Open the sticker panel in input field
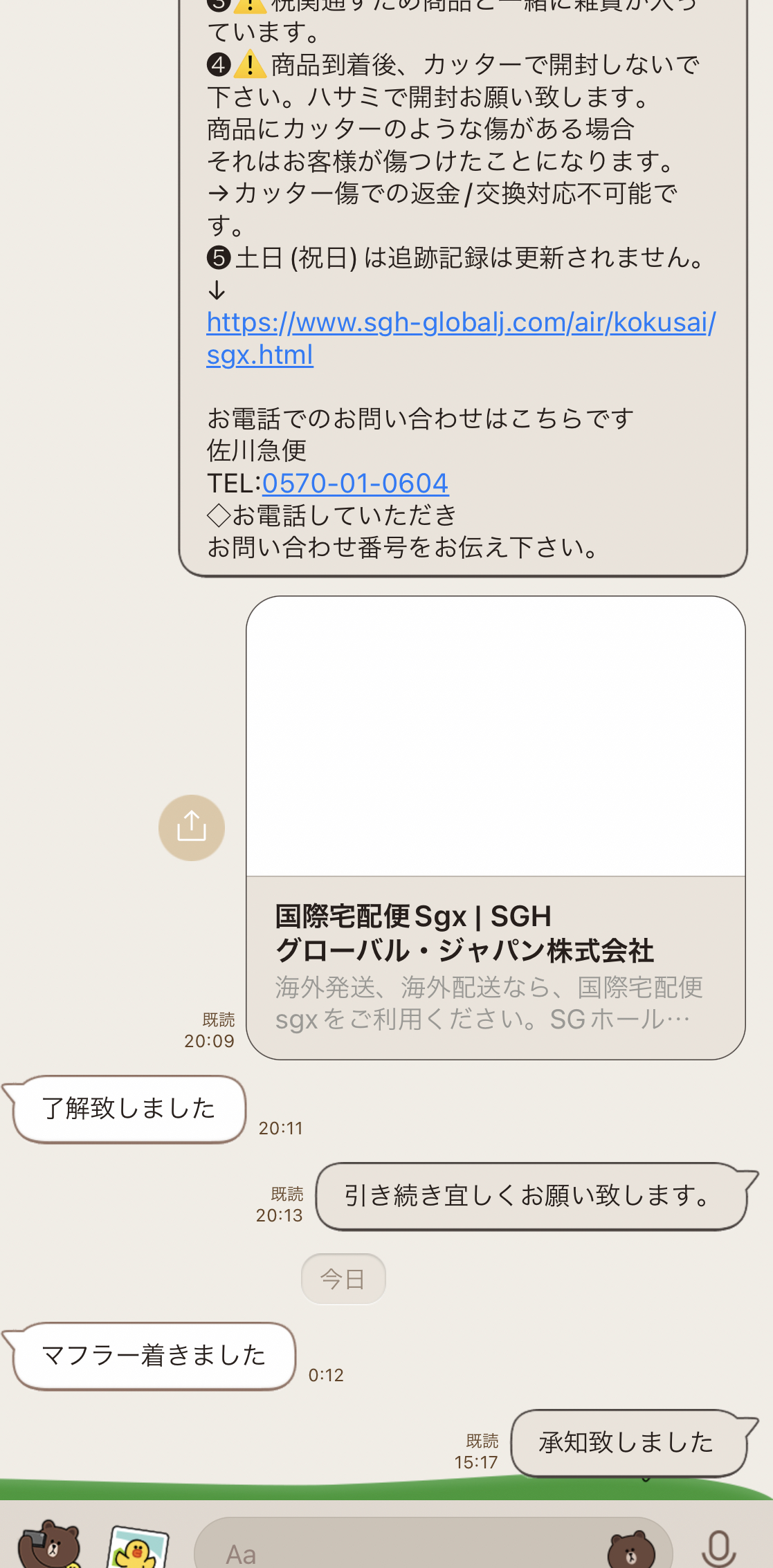The height and width of the screenshot is (1568, 773). (630, 1549)
